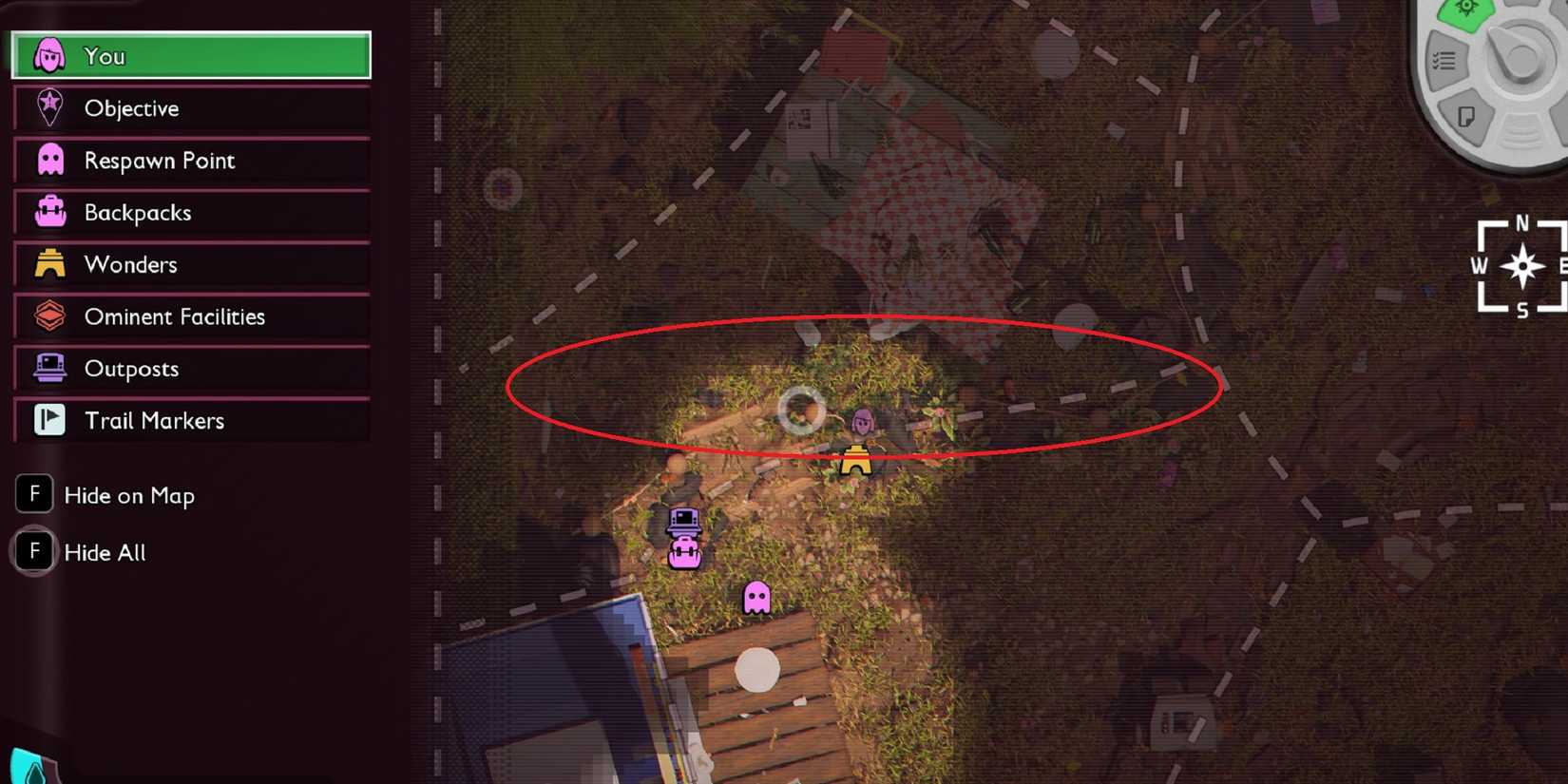1568x784 pixels.
Task: Open the checklist icon on the dial
Action: point(1444,62)
